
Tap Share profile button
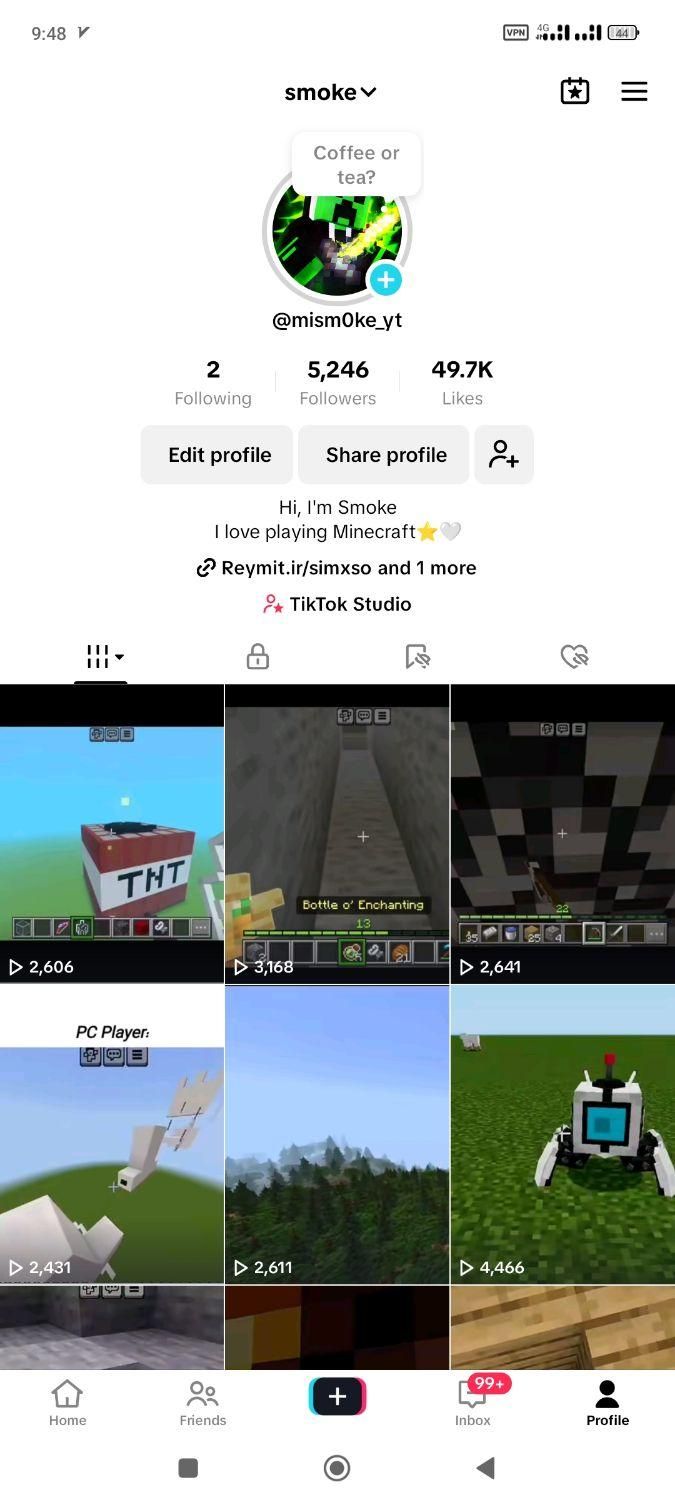386,455
